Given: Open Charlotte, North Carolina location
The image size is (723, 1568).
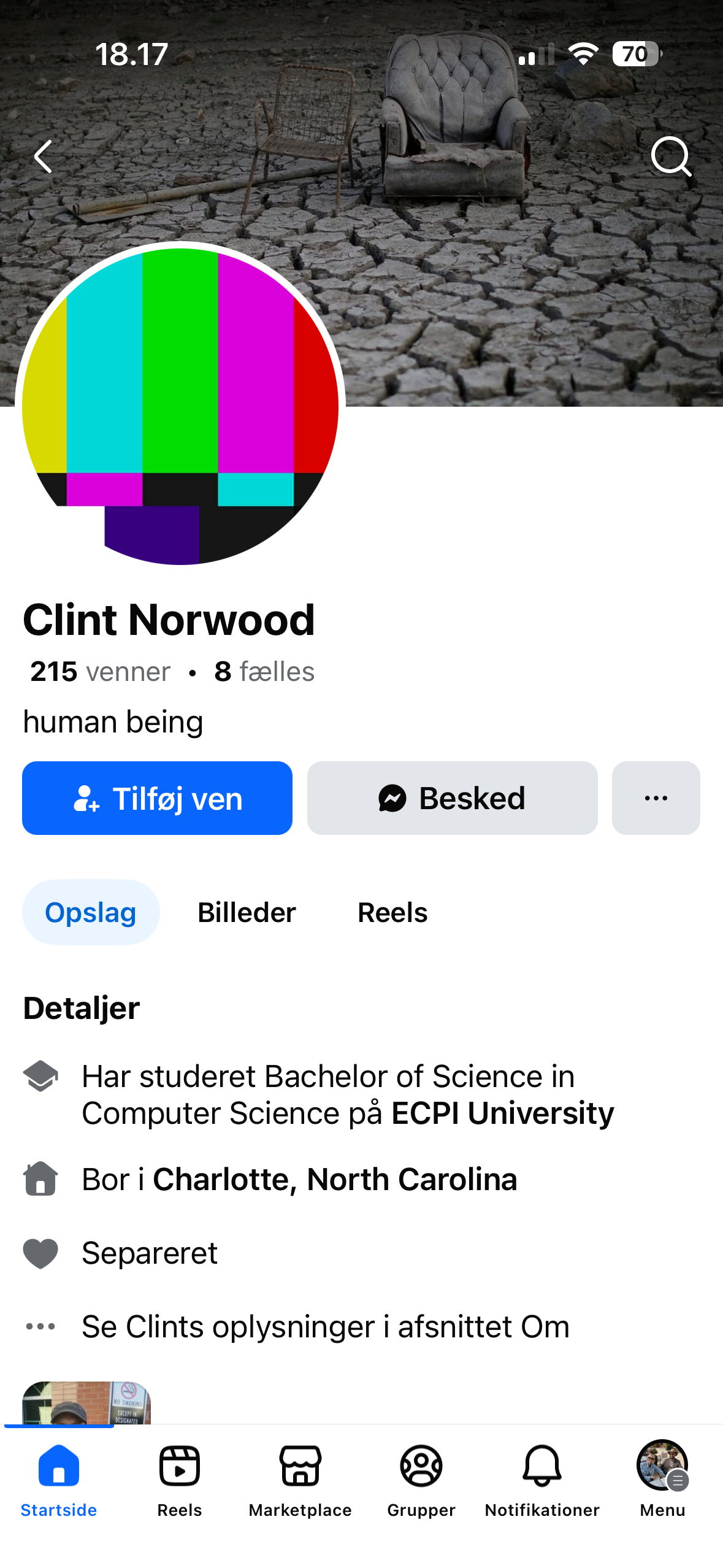Looking at the screenshot, I should pos(335,1179).
